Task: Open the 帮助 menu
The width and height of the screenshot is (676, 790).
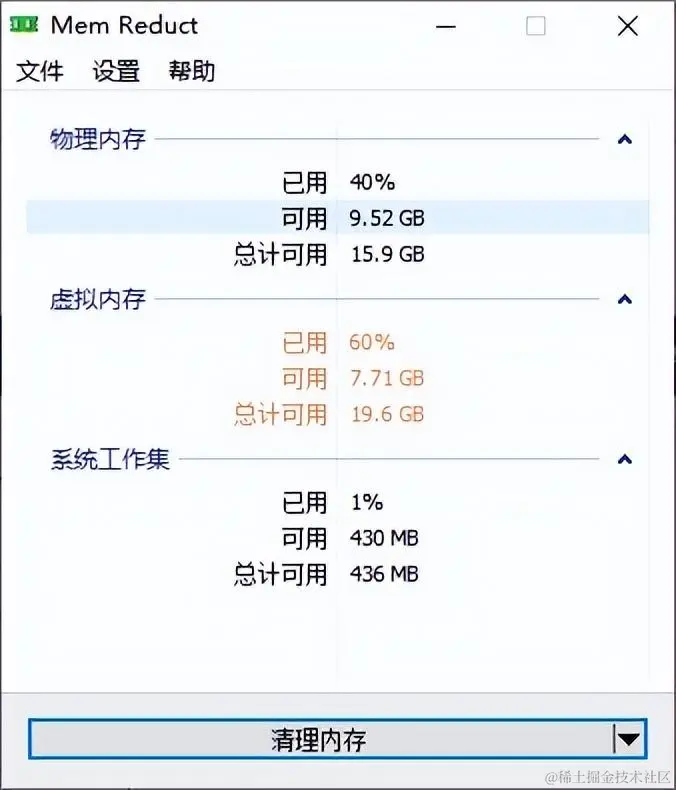Action: 191,71
